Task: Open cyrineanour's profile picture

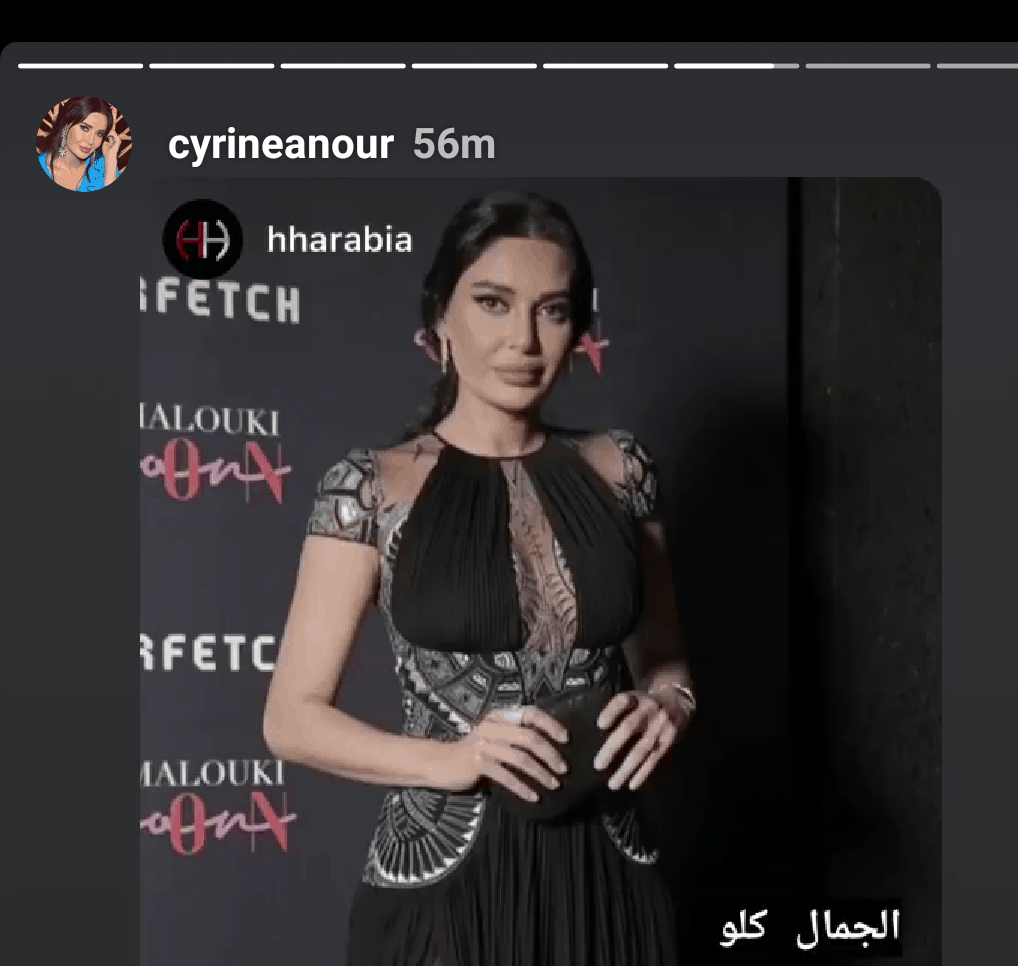Action: (84, 144)
